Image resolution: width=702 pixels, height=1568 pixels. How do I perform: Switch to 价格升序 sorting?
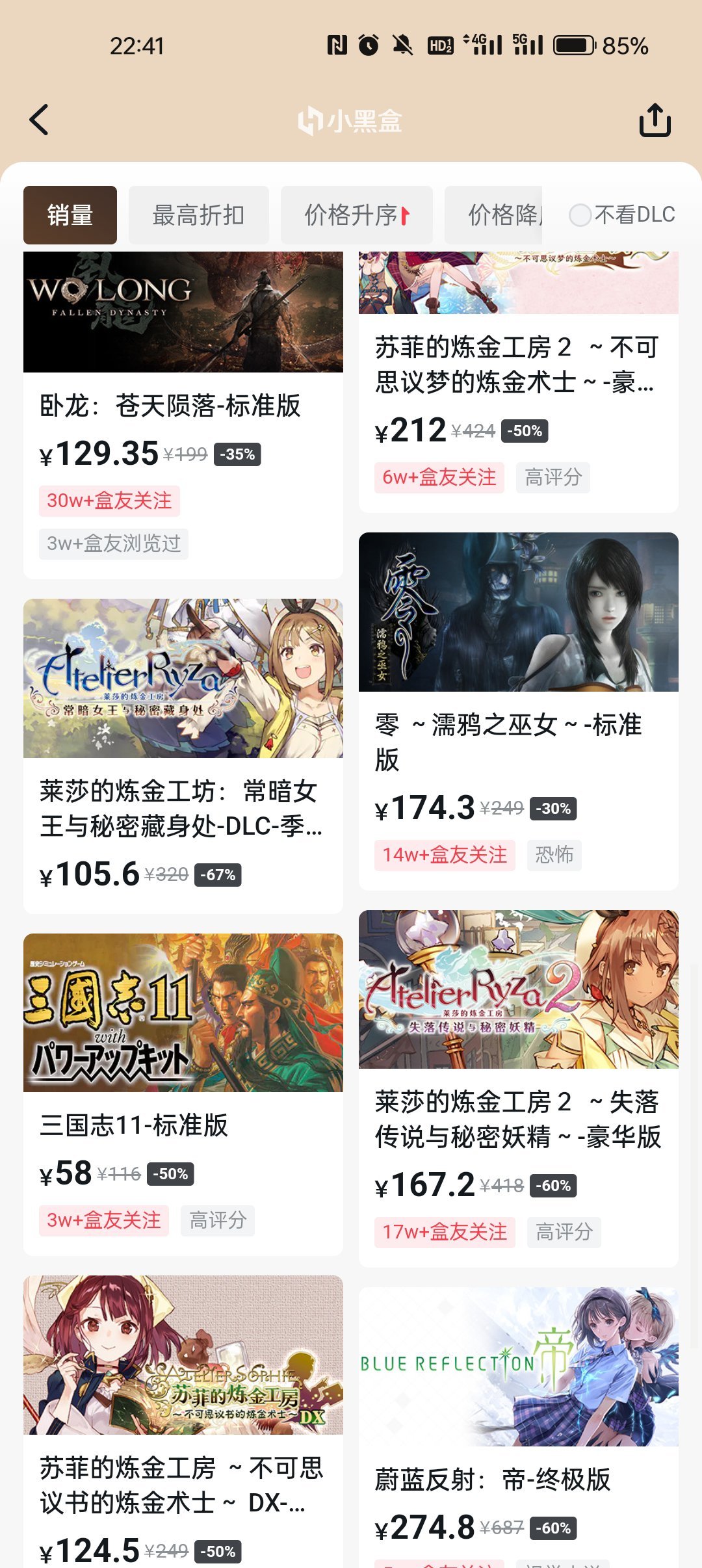(356, 215)
